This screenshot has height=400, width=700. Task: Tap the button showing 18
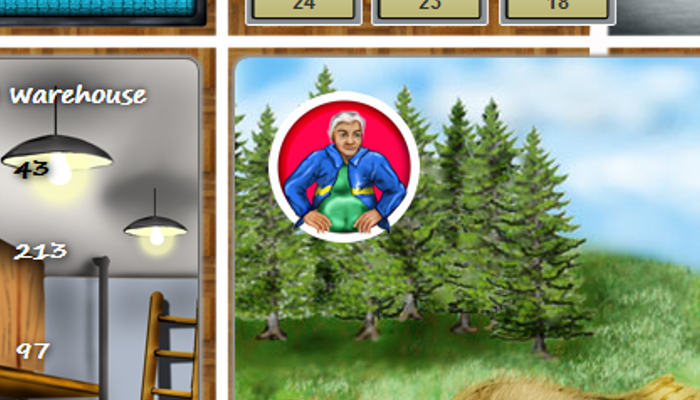557,8
